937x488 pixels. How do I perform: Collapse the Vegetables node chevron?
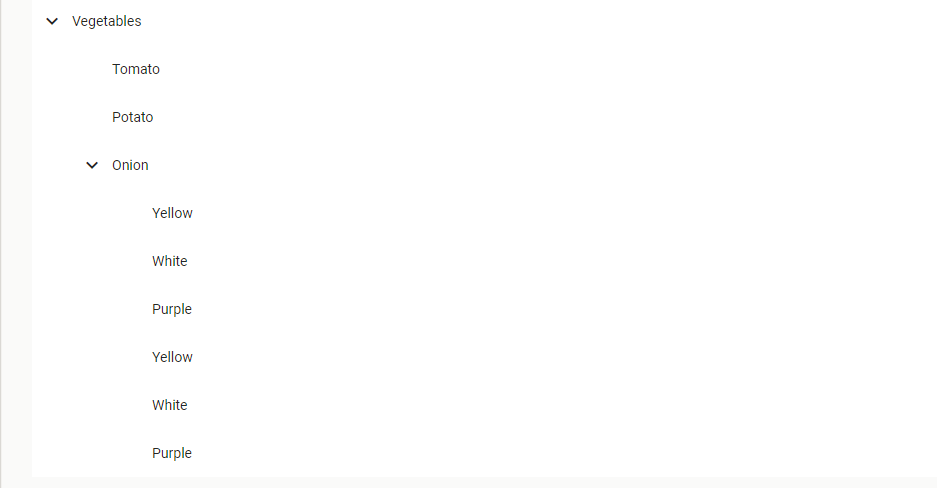click(x=52, y=21)
